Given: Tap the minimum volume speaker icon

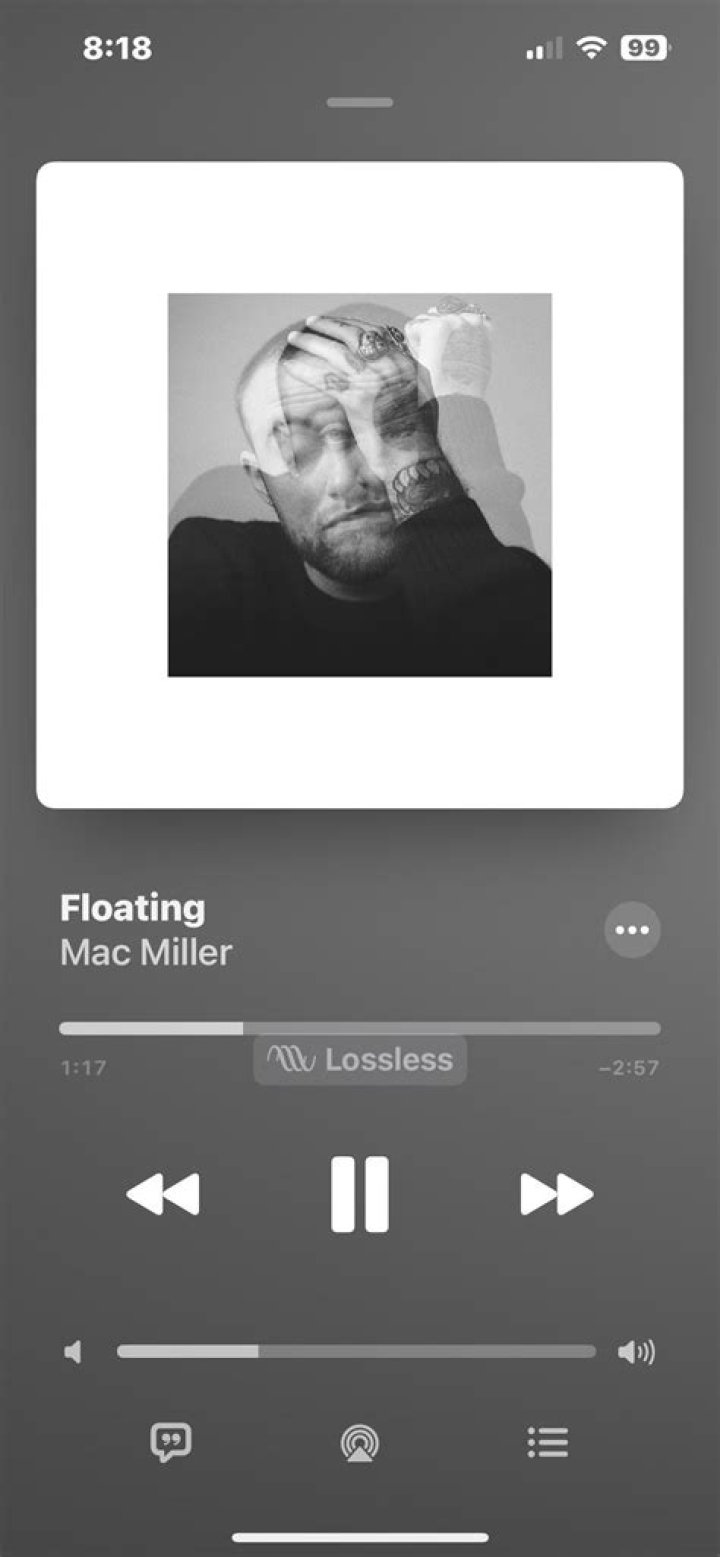Looking at the screenshot, I should (x=74, y=1352).
